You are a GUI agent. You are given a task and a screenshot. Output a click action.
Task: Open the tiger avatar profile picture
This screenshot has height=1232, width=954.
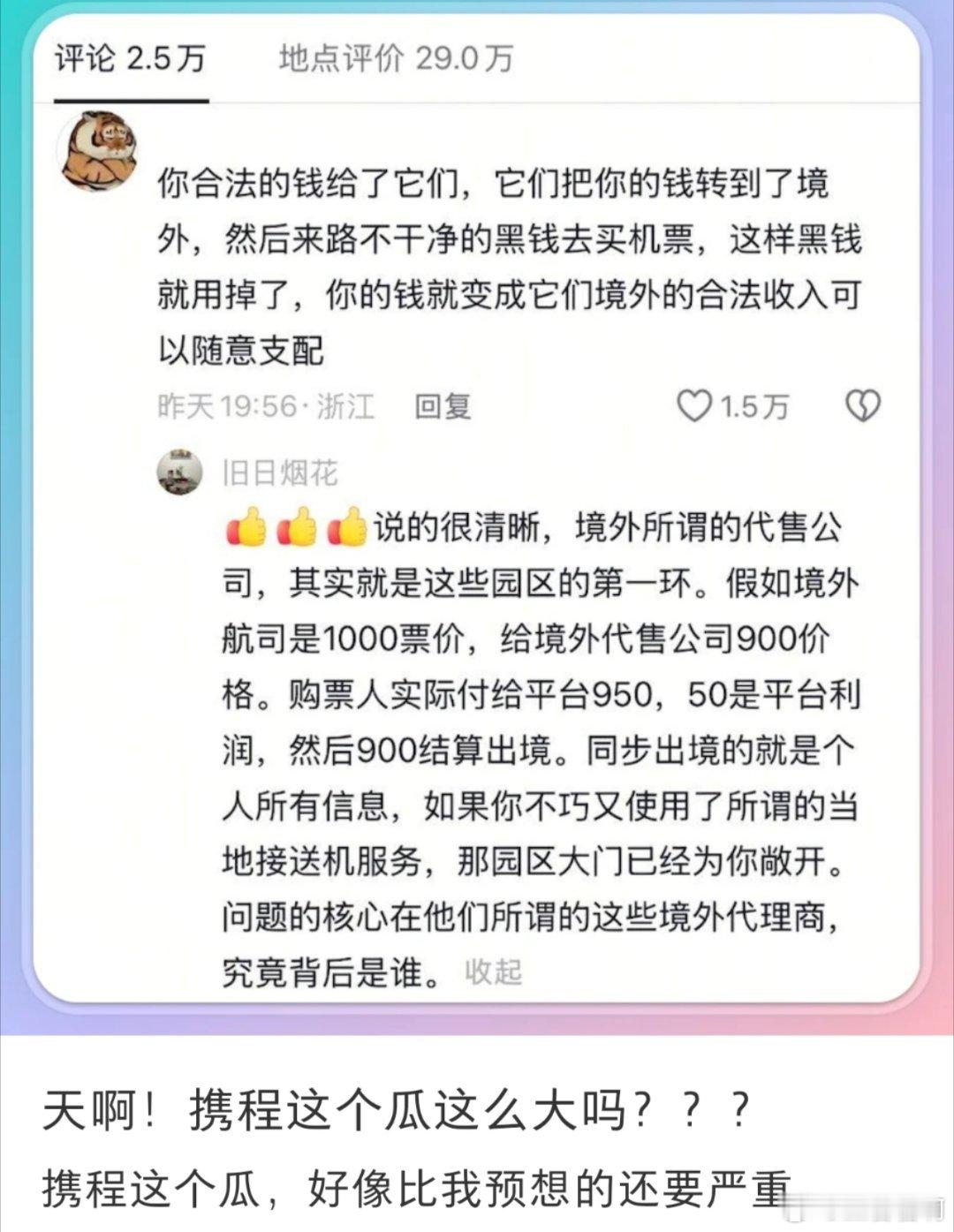[97, 152]
